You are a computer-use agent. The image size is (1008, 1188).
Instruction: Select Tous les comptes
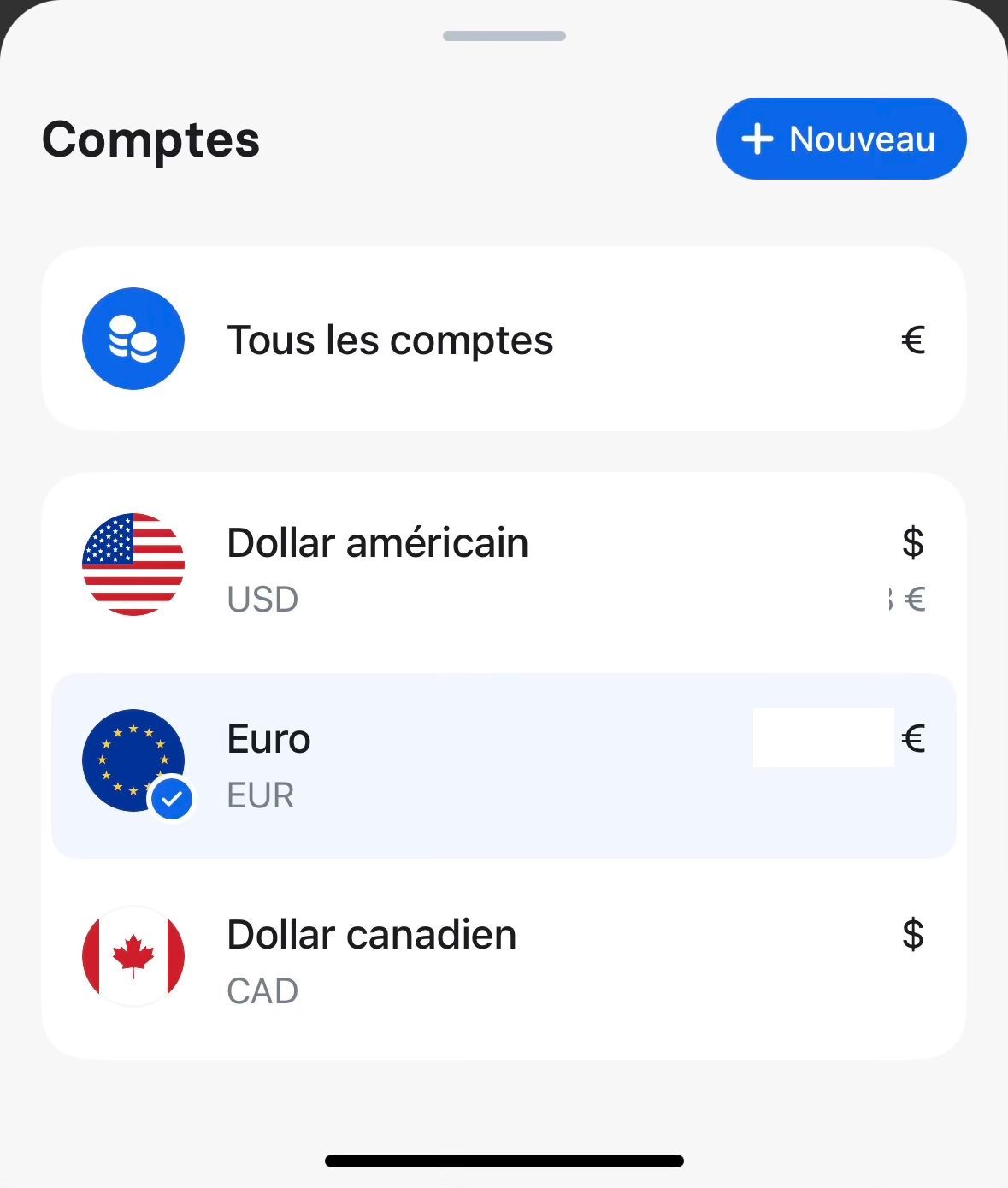[x=504, y=340]
